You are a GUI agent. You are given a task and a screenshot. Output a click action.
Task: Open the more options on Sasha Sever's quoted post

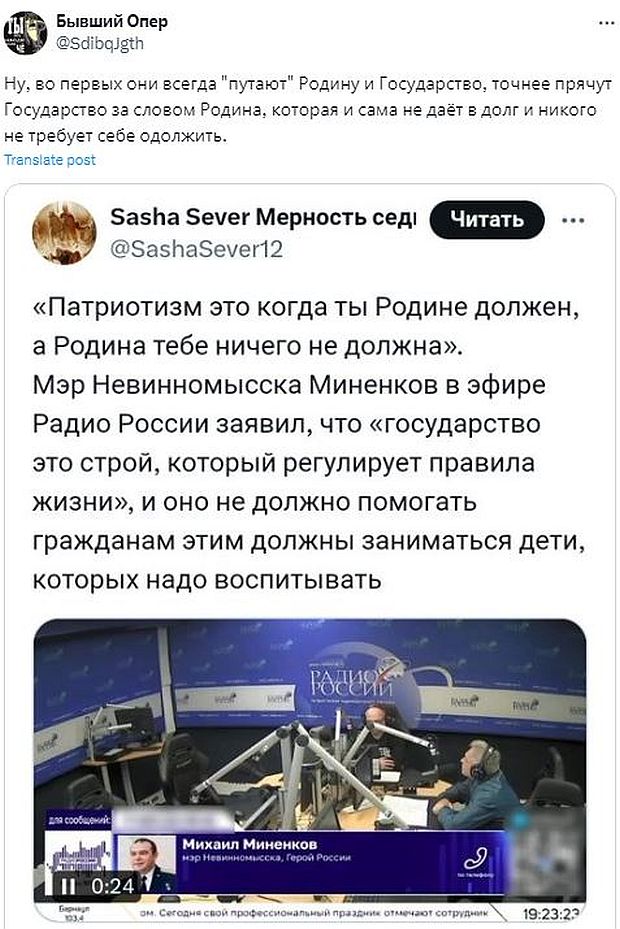point(574,221)
